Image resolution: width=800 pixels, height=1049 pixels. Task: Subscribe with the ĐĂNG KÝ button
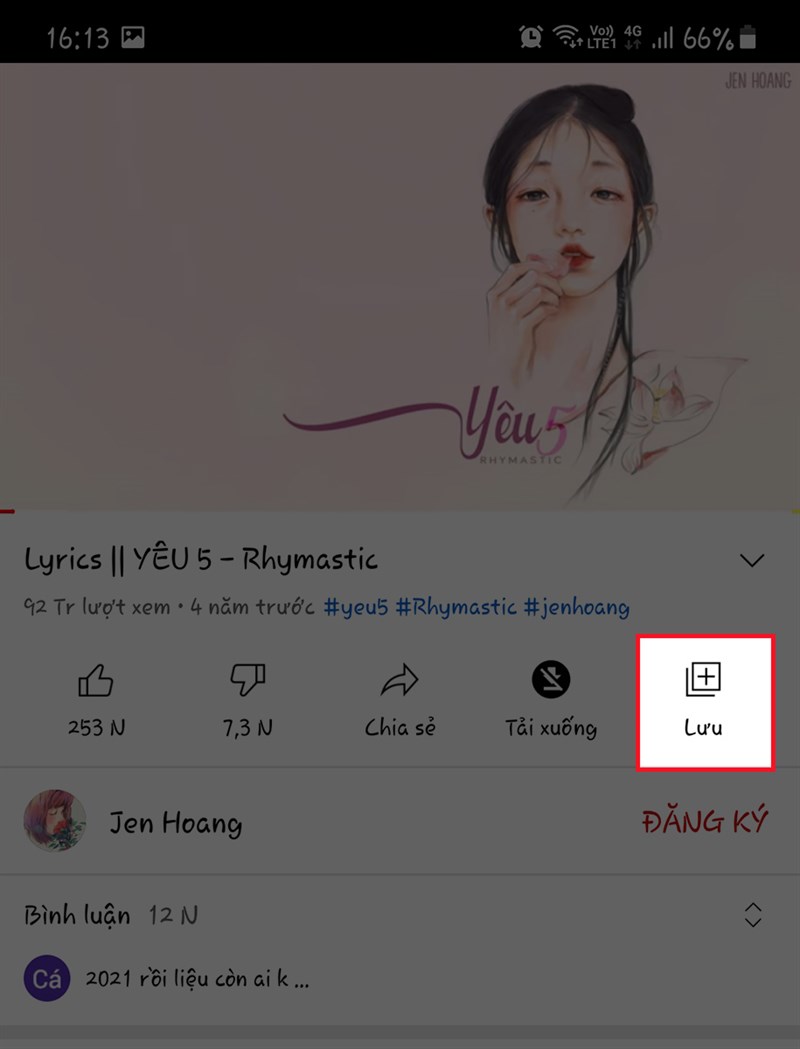tap(704, 822)
